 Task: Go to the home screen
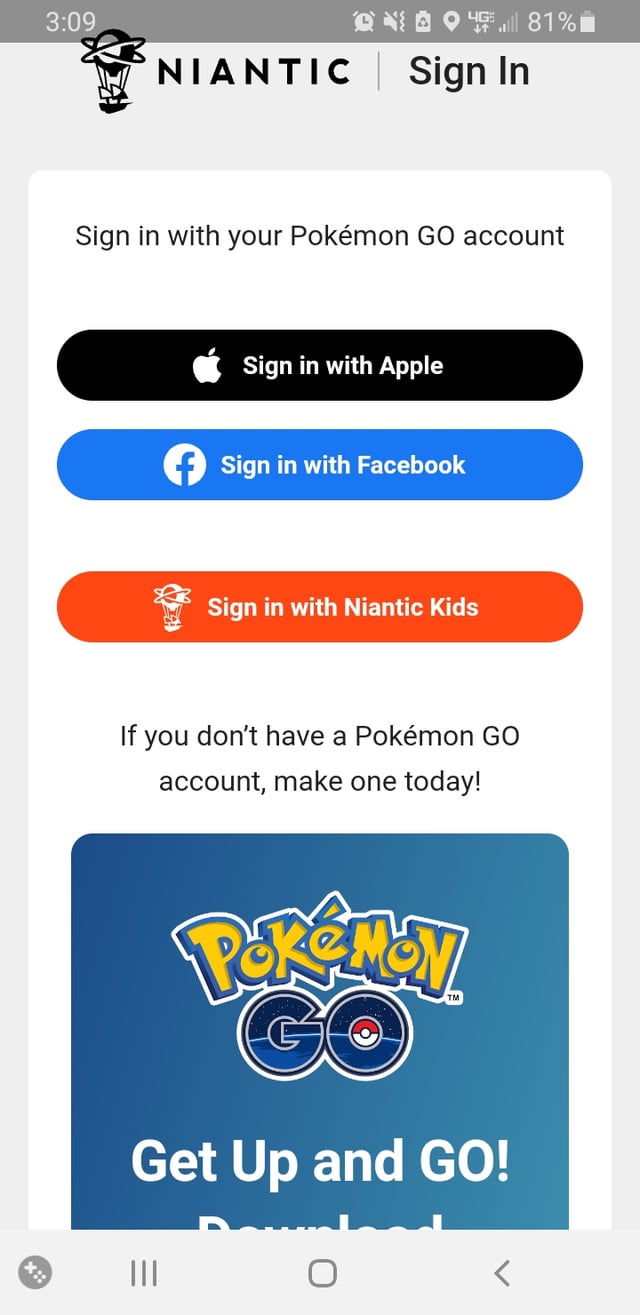click(x=322, y=1272)
